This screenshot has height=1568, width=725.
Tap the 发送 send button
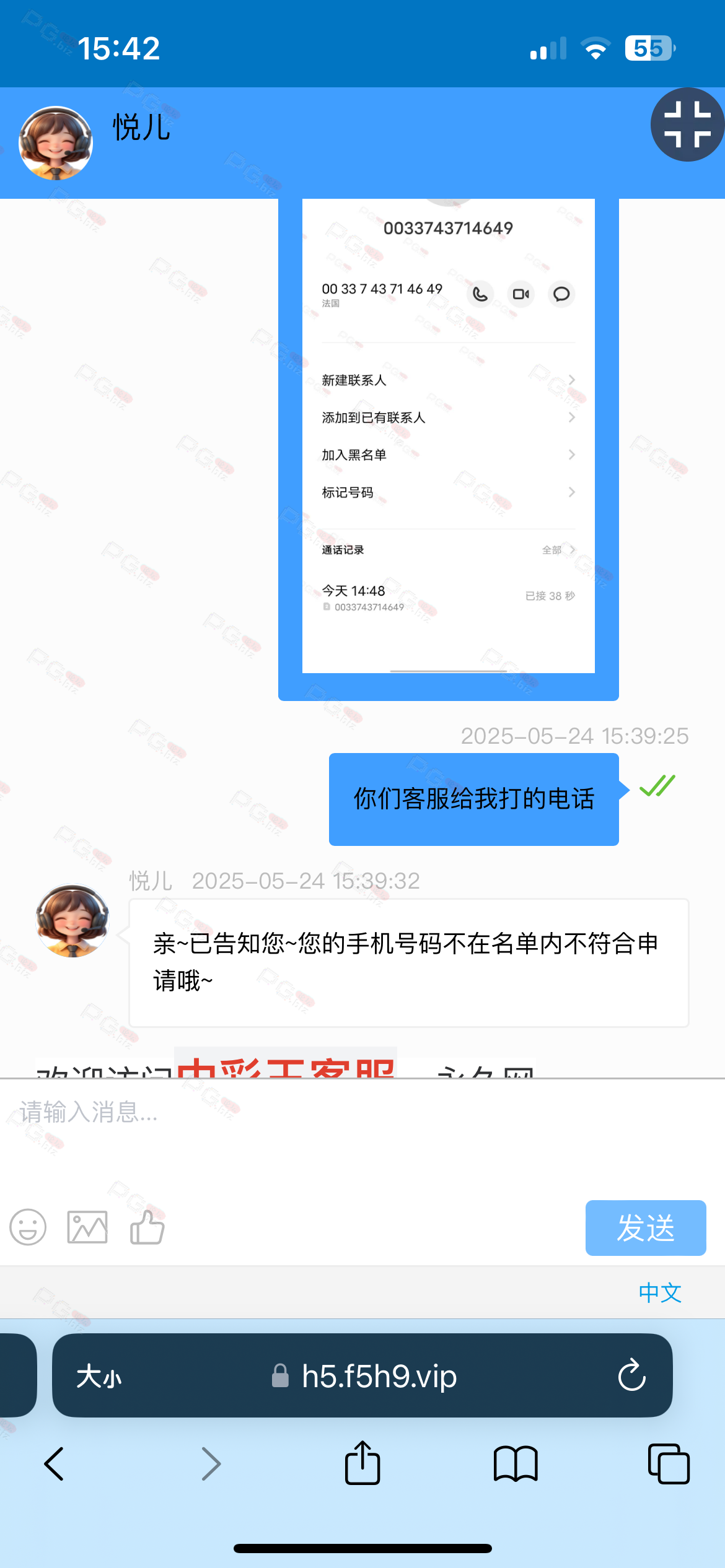click(x=645, y=1228)
